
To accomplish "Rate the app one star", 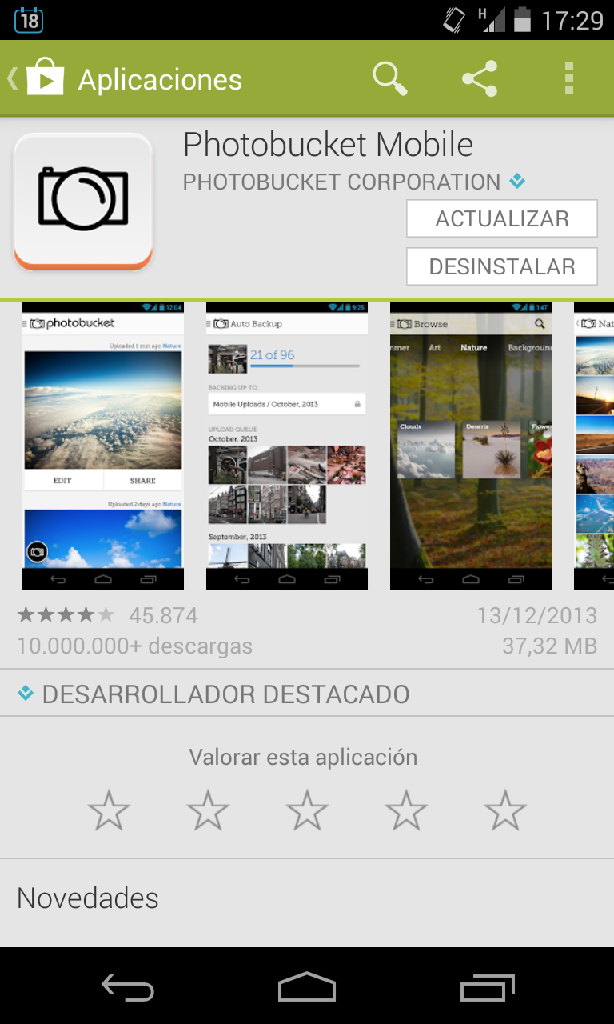I will click(x=109, y=810).
